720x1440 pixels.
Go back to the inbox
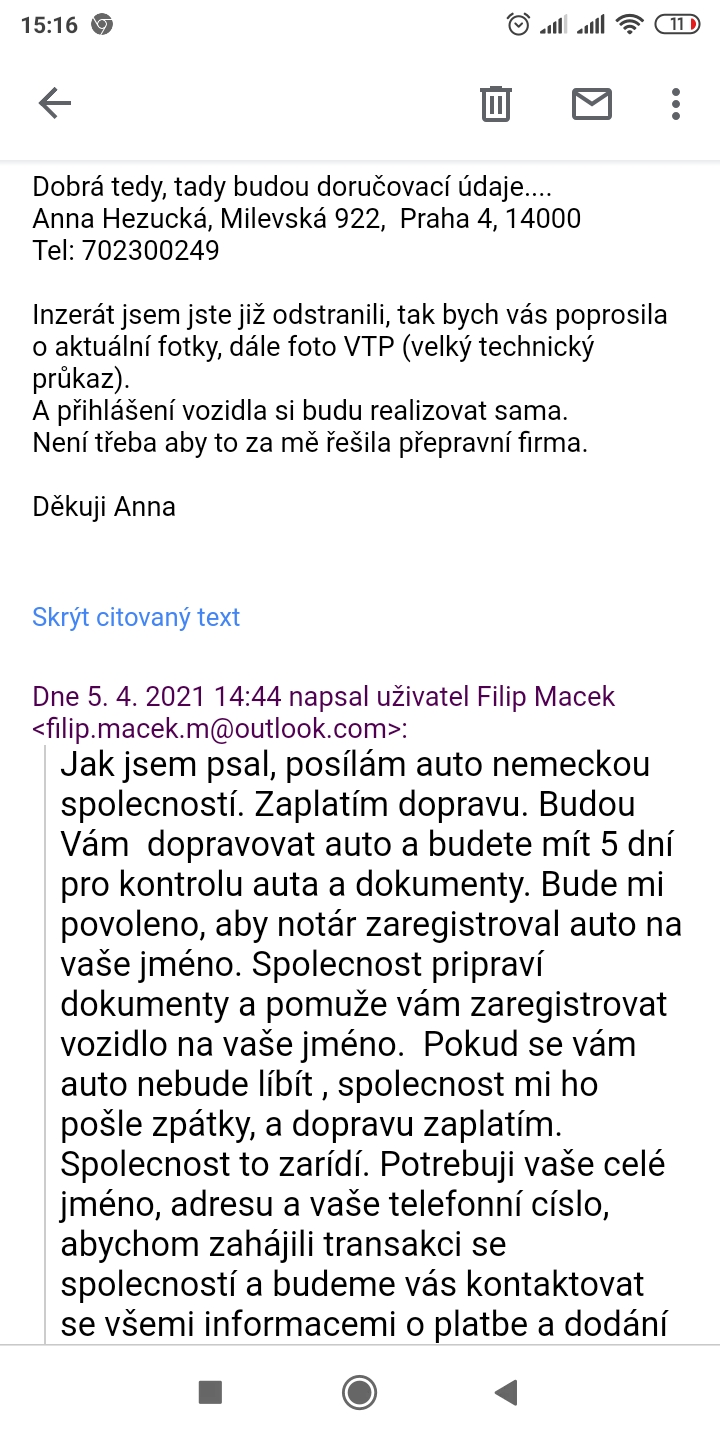tap(55, 103)
